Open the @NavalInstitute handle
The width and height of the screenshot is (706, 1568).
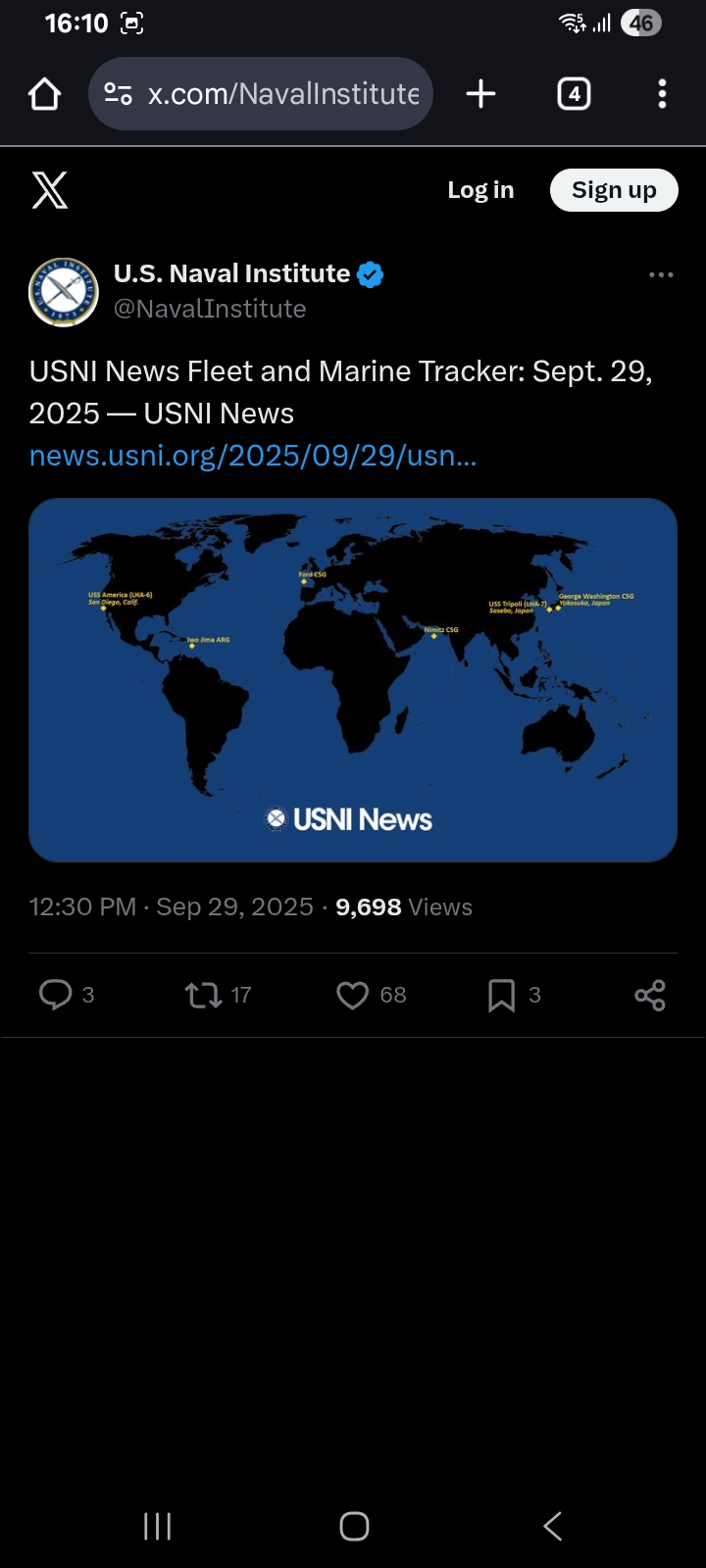click(x=210, y=309)
